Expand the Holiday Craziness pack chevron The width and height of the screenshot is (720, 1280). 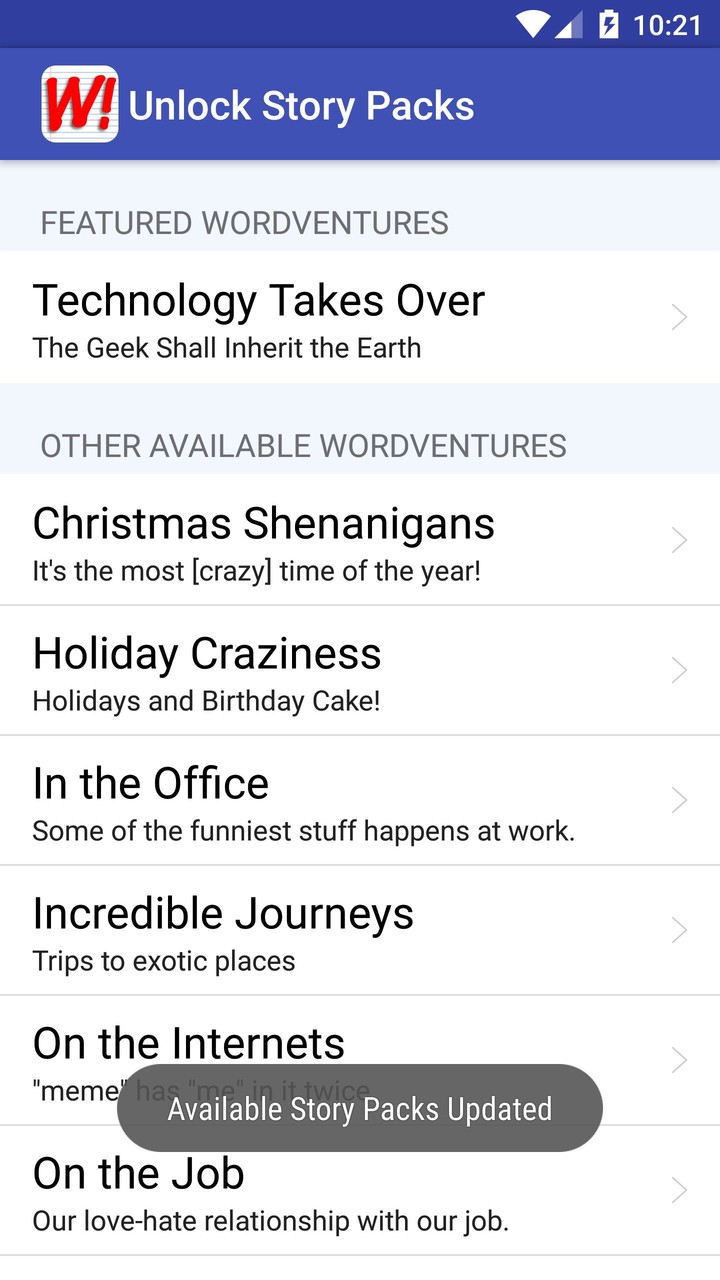[678, 670]
